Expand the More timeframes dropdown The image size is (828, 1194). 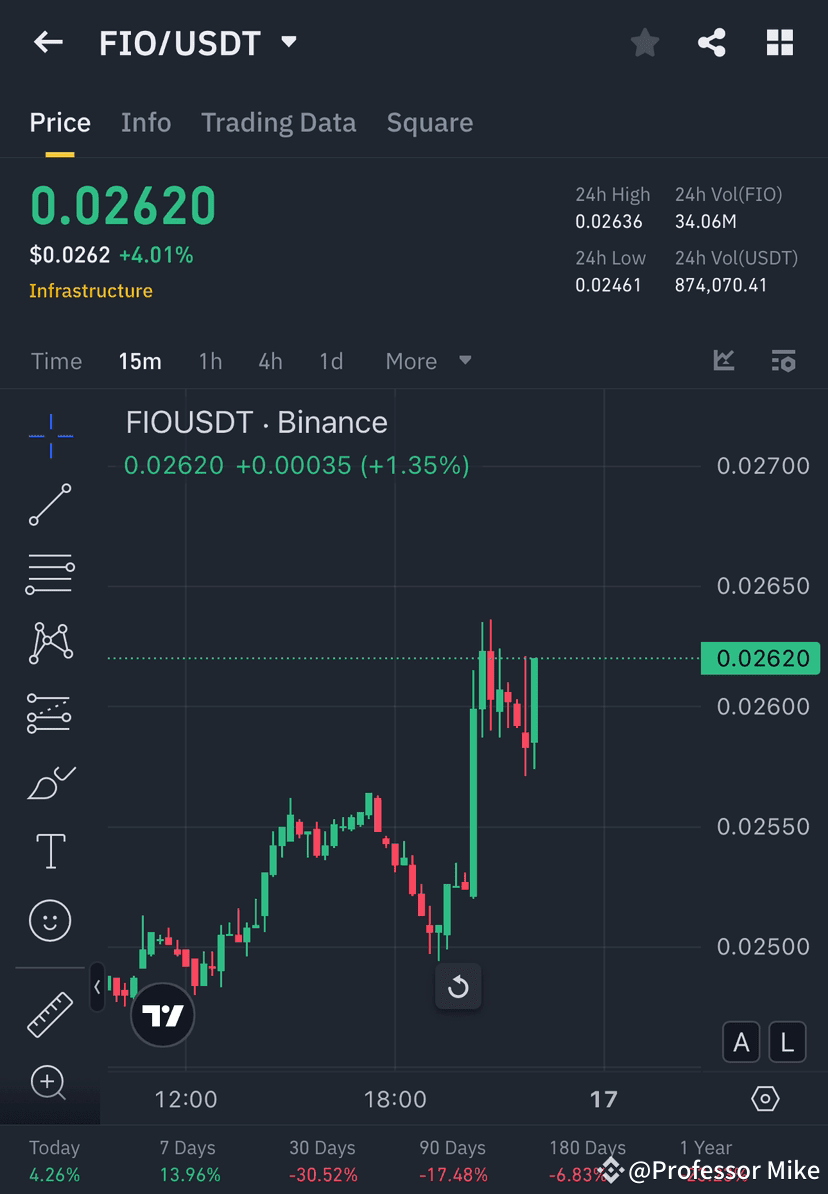point(428,361)
